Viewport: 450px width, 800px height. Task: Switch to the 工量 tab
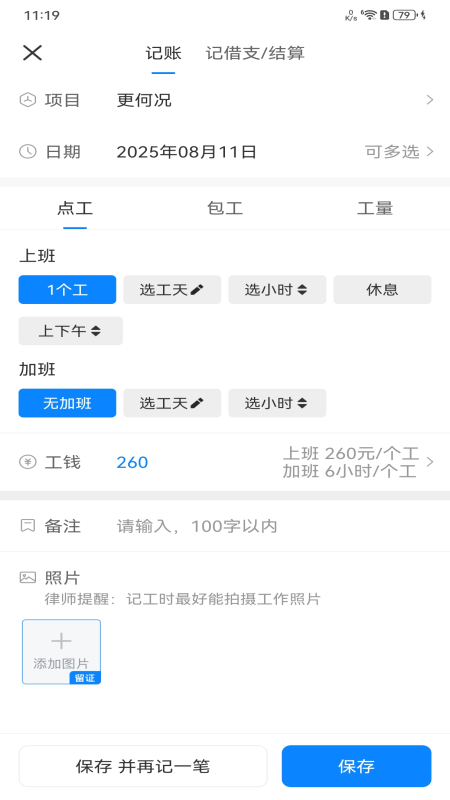point(375,208)
